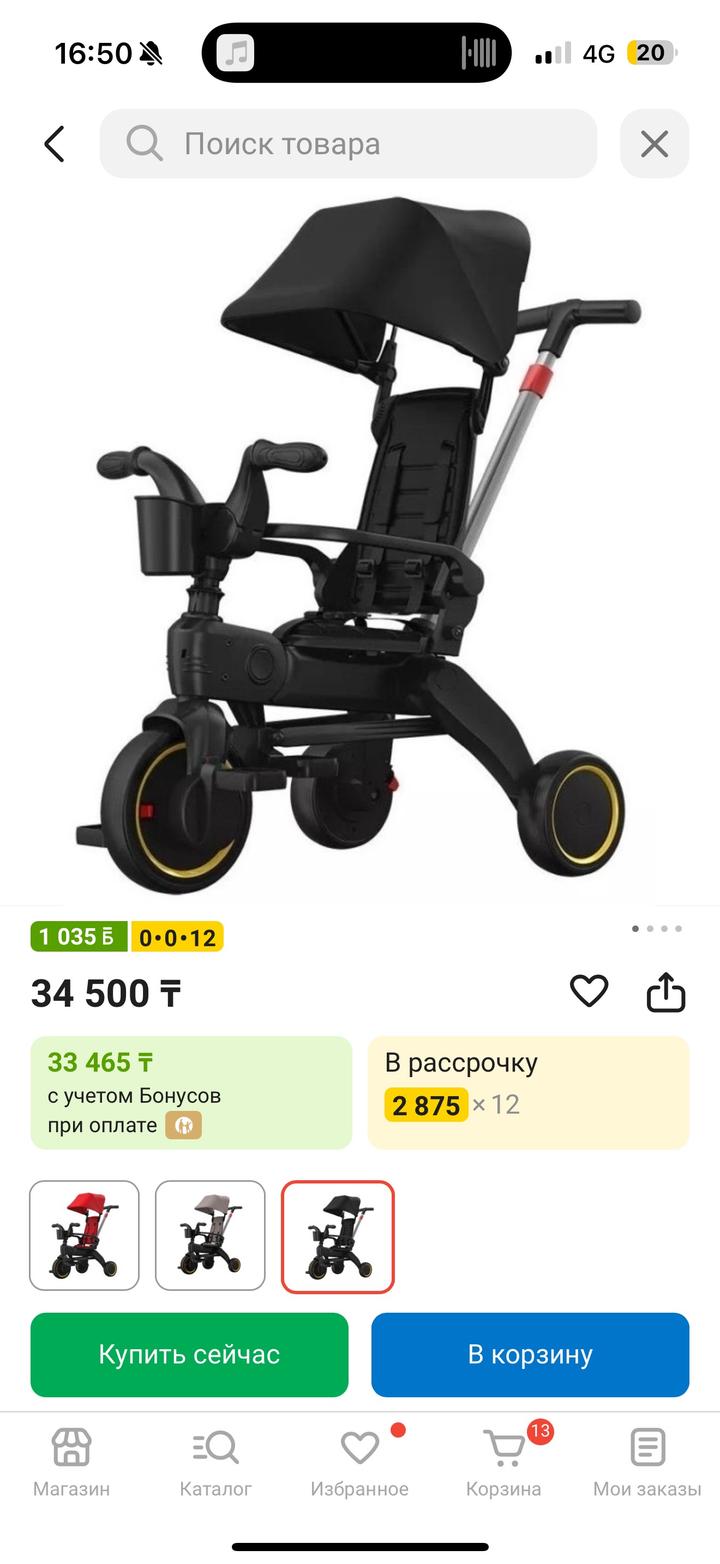Image resolution: width=720 pixels, height=1564 pixels.
Task: Add this tricycle to favorites
Action: (x=589, y=991)
